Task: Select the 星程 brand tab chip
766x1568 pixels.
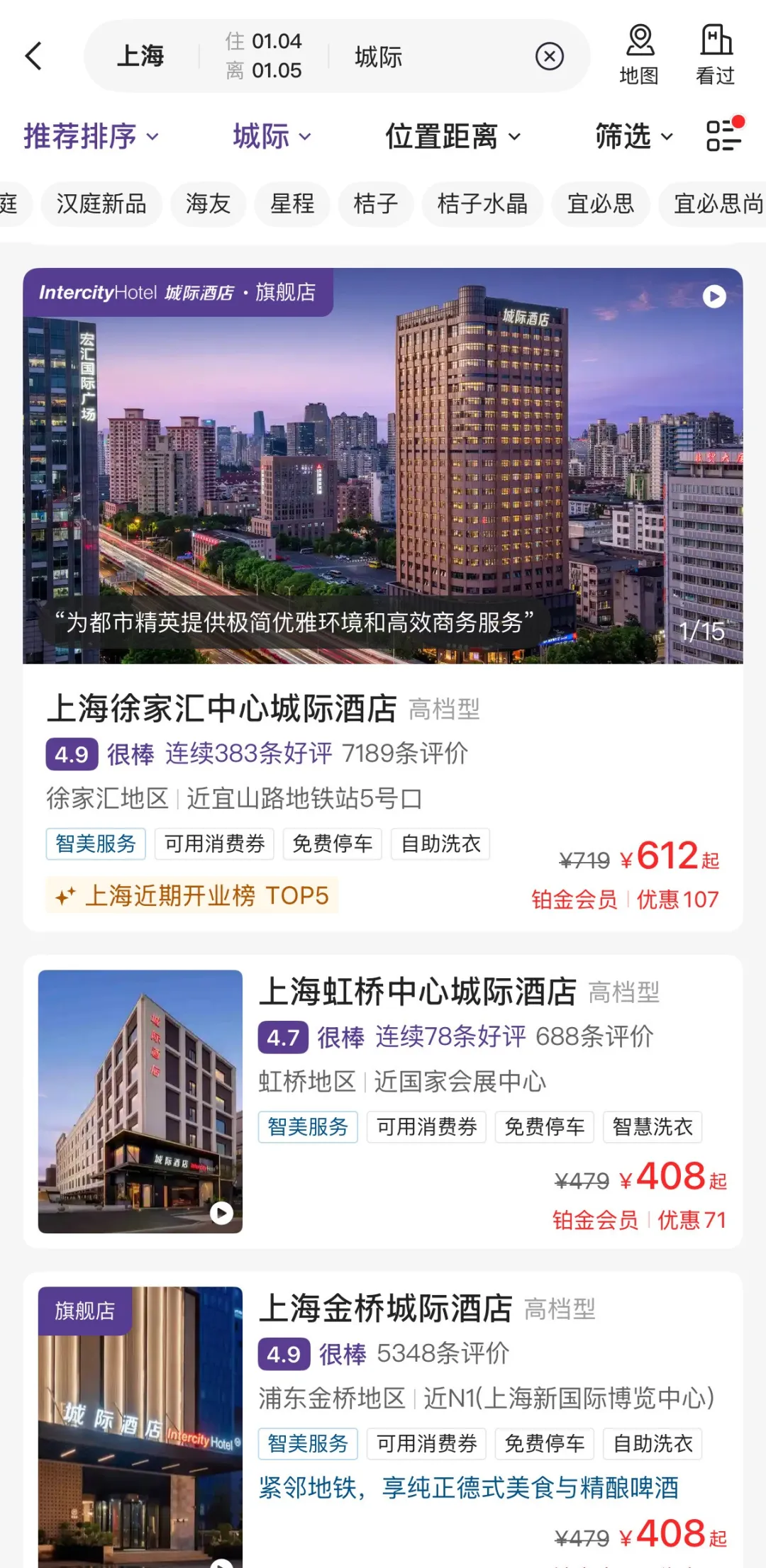Action: tap(292, 204)
